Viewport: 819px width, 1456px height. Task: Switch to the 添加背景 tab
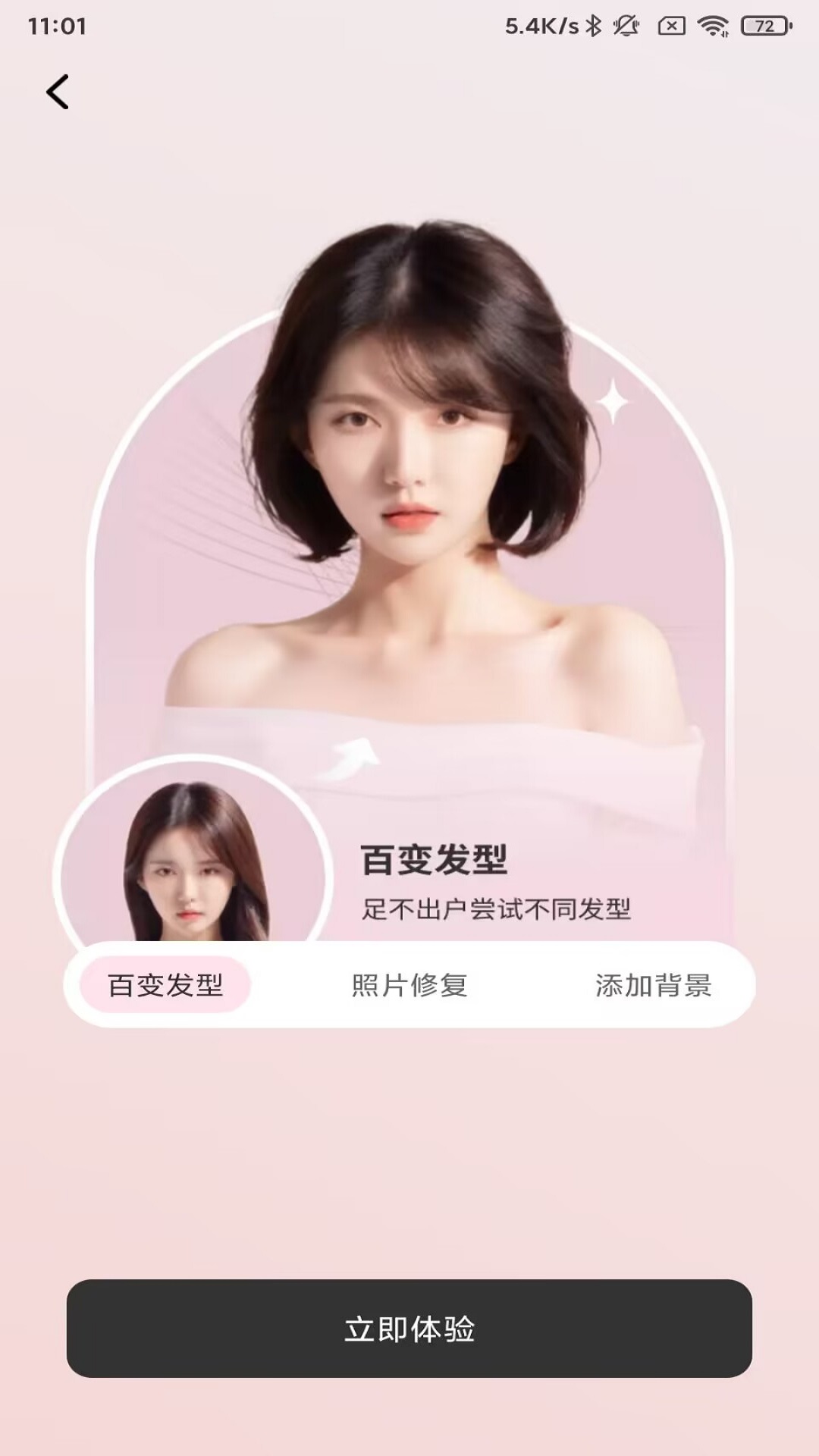point(654,985)
